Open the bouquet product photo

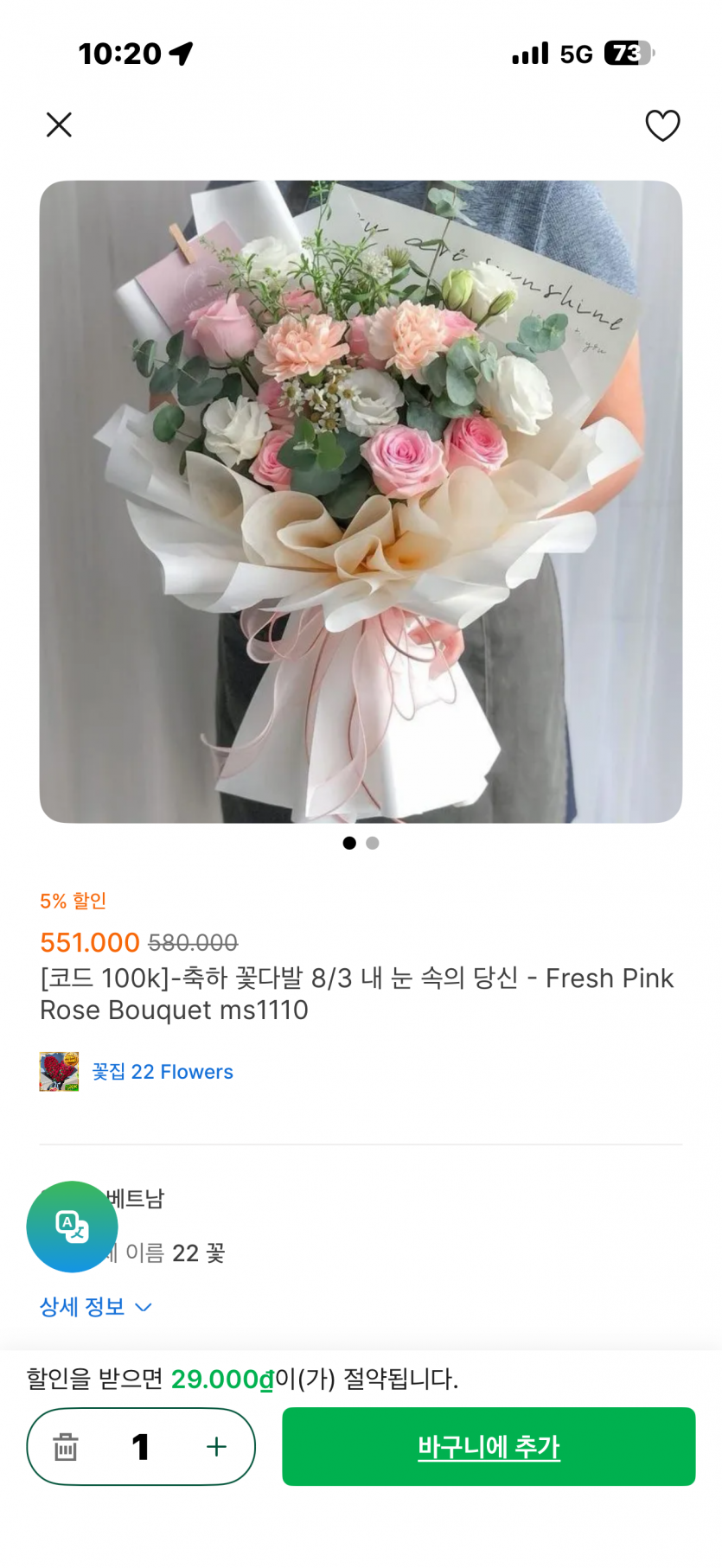361,501
